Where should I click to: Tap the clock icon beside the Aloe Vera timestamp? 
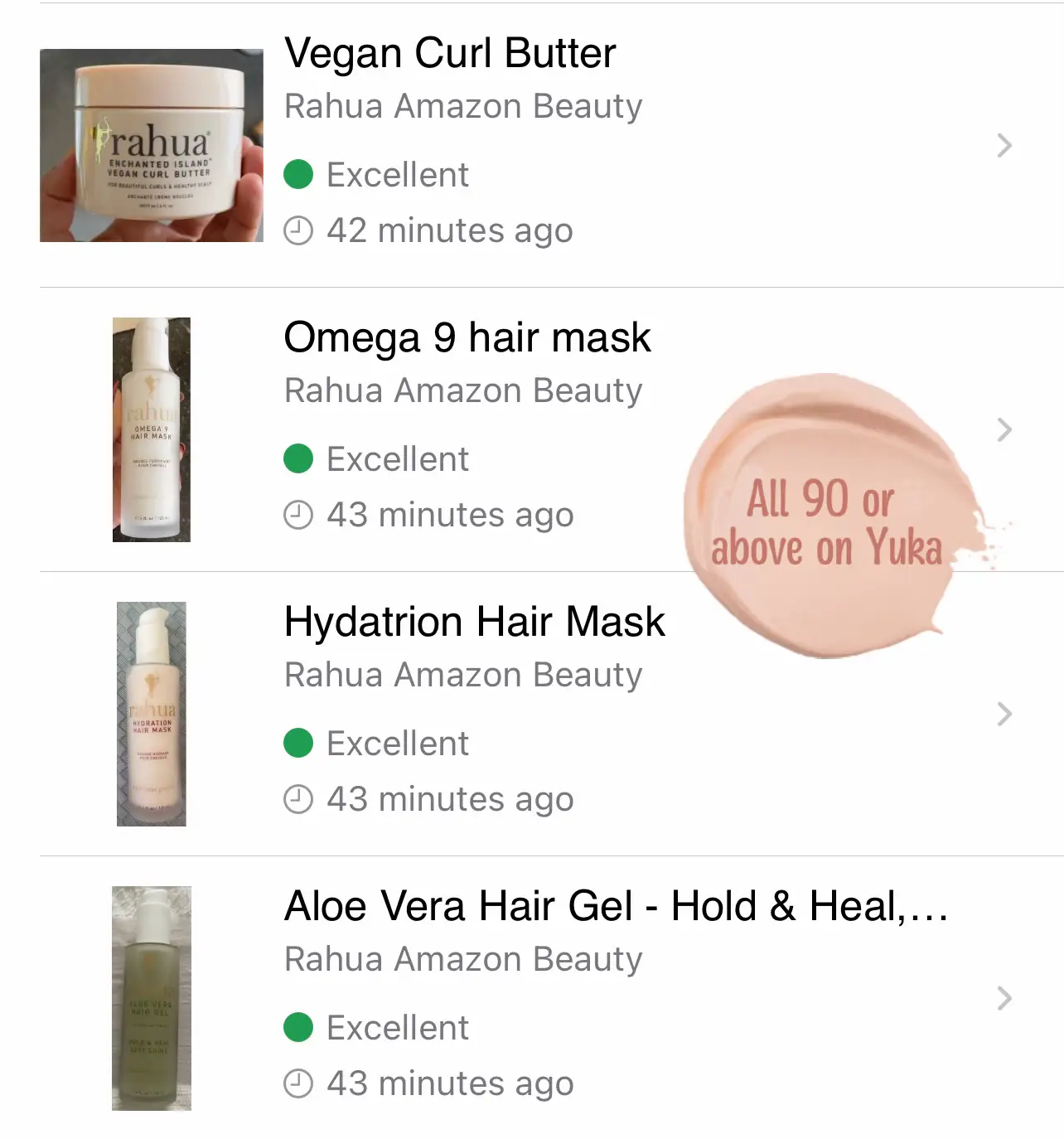coord(299,1083)
